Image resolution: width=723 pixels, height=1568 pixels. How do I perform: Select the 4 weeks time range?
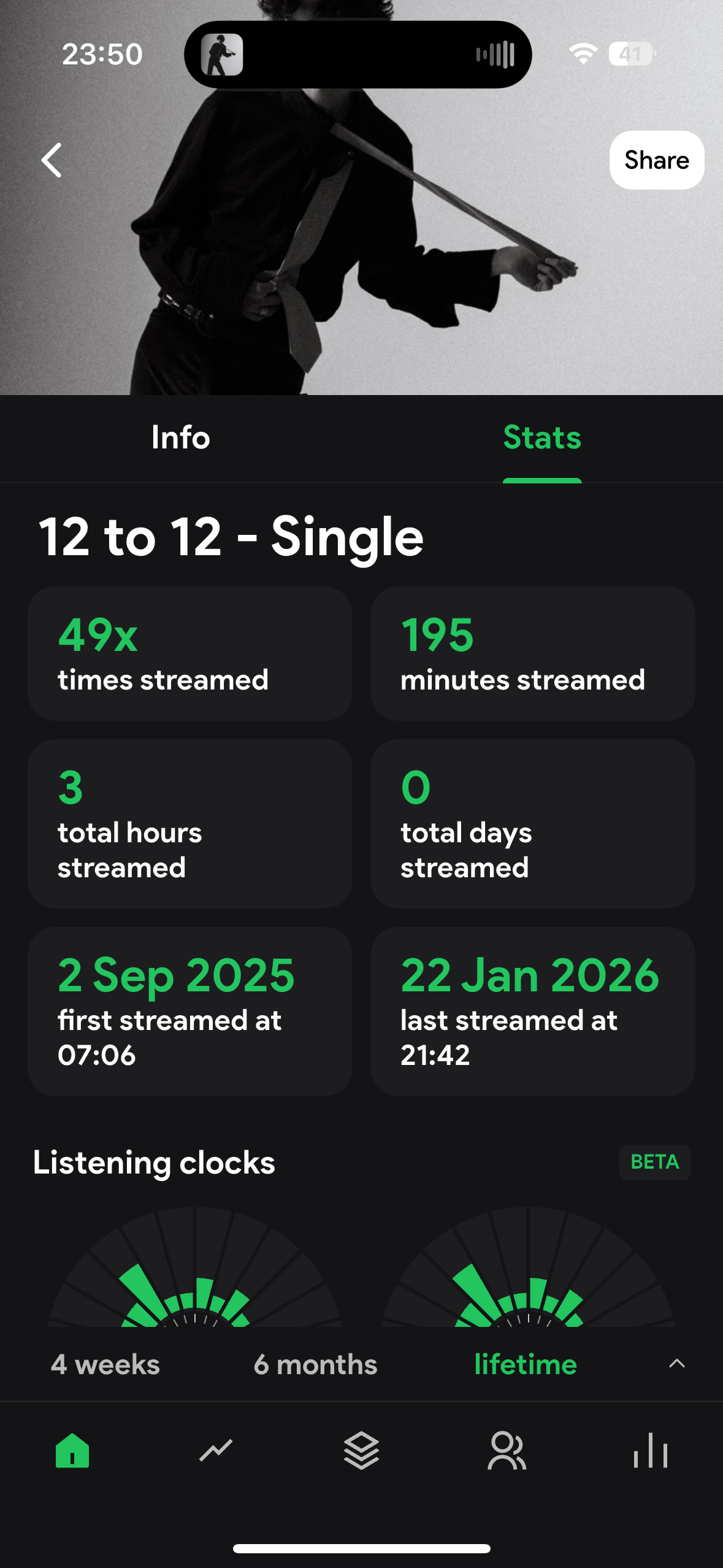(105, 1364)
